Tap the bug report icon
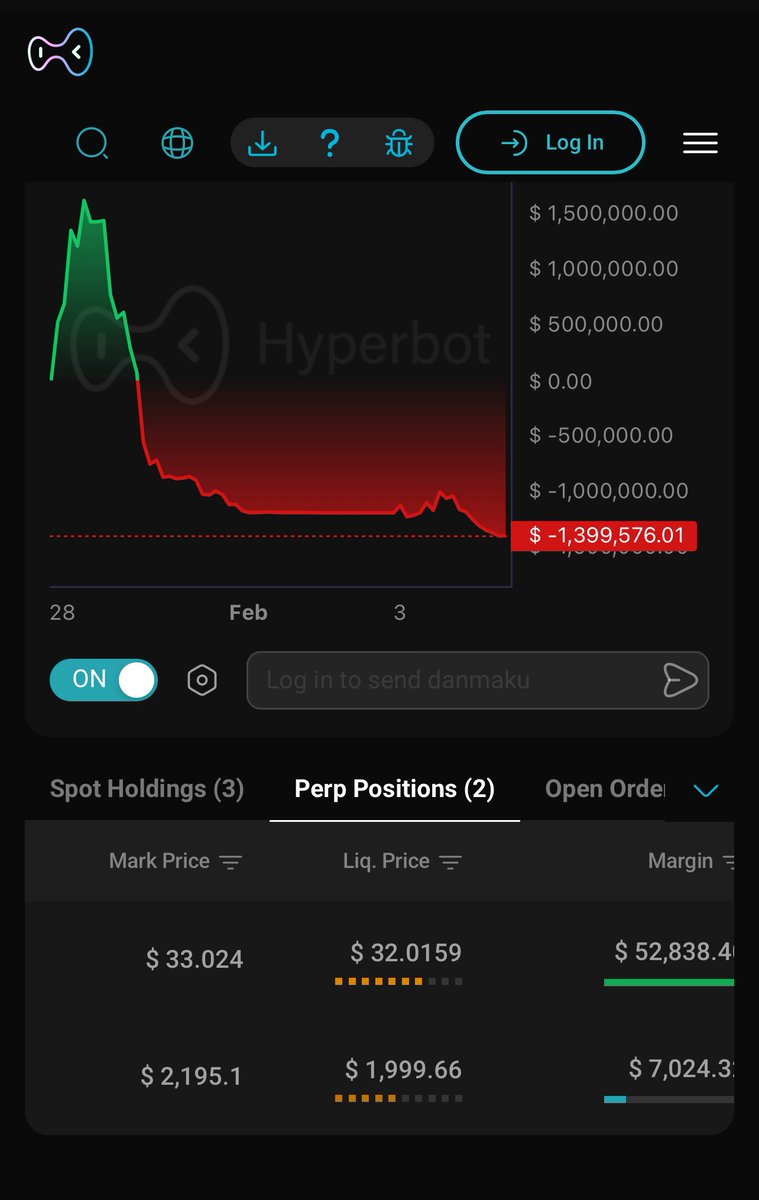 [x=399, y=144]
